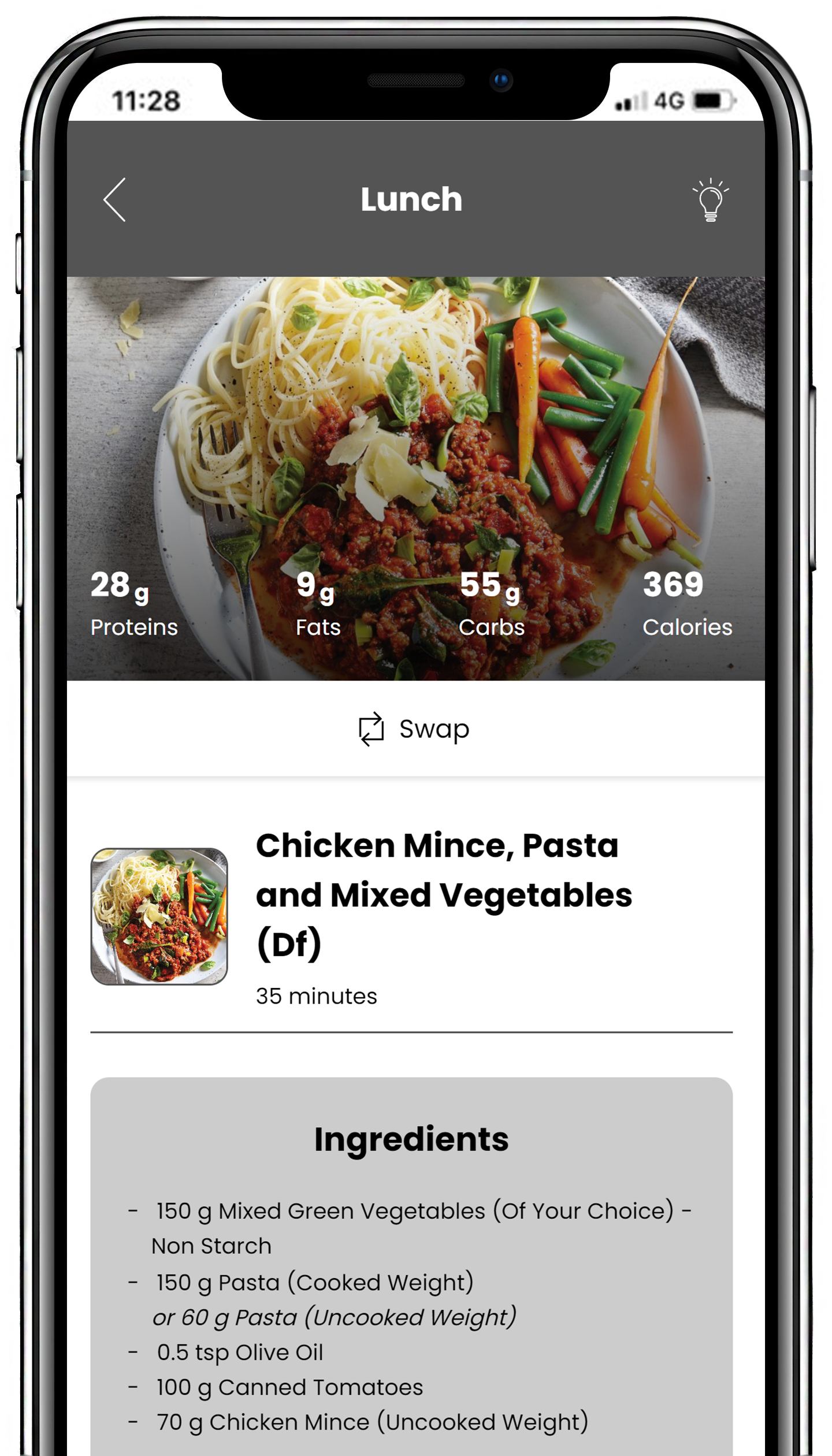Go back from the Lunch screen
Screen dimensions: 832x1456
point(115,200)
